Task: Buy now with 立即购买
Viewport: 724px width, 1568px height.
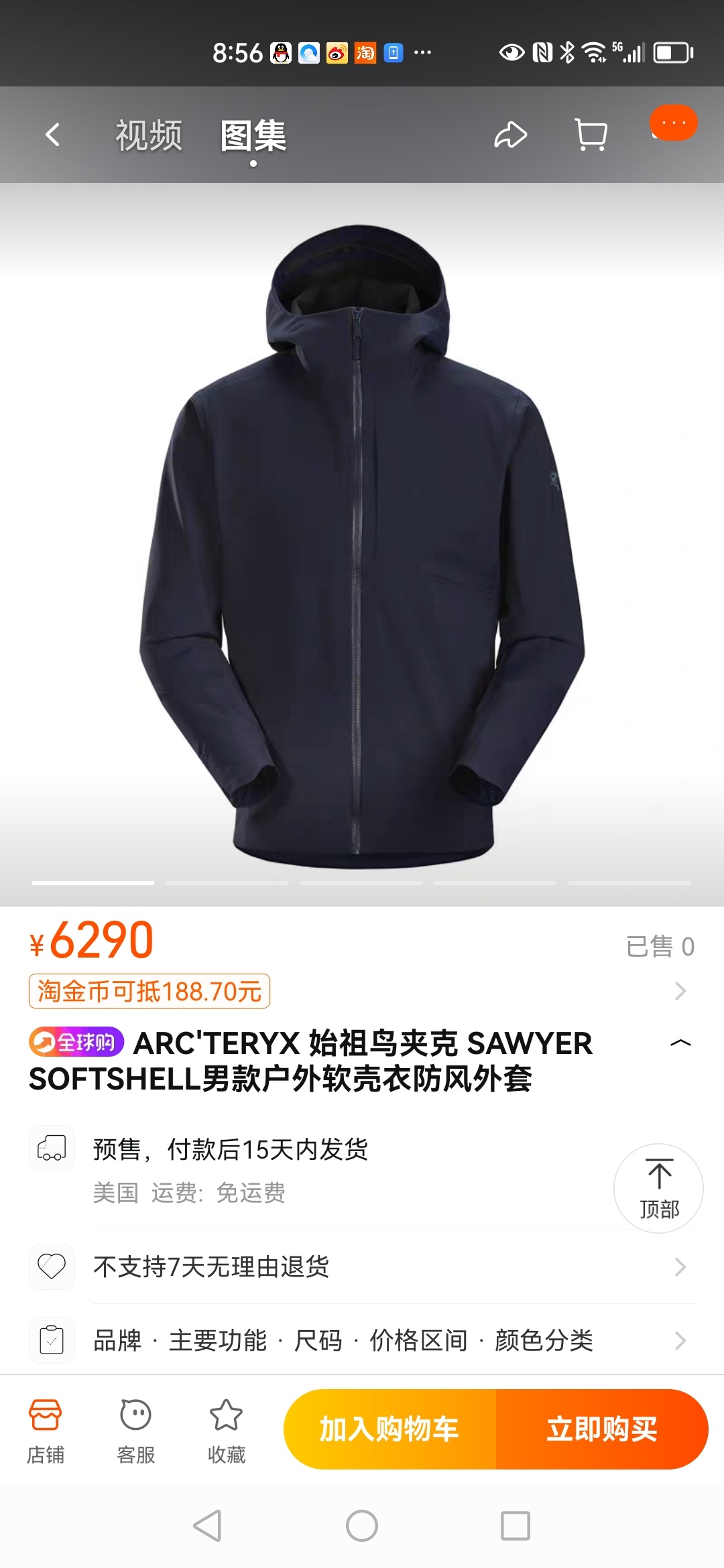Action: 602,1429
